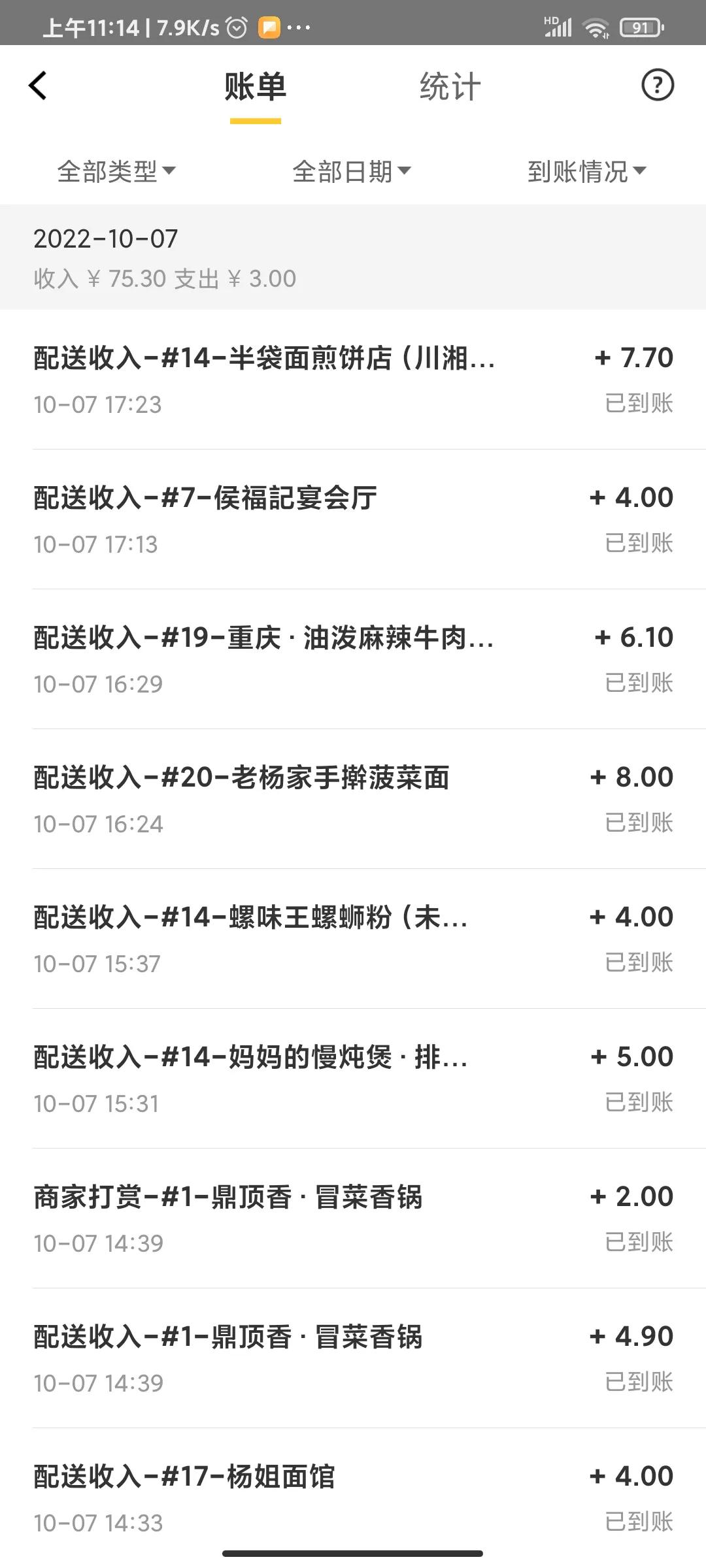This screenshot has height=1568, width=706.
Task: Click the Wi-Fi icon in status bar
Action: [596, 27]
